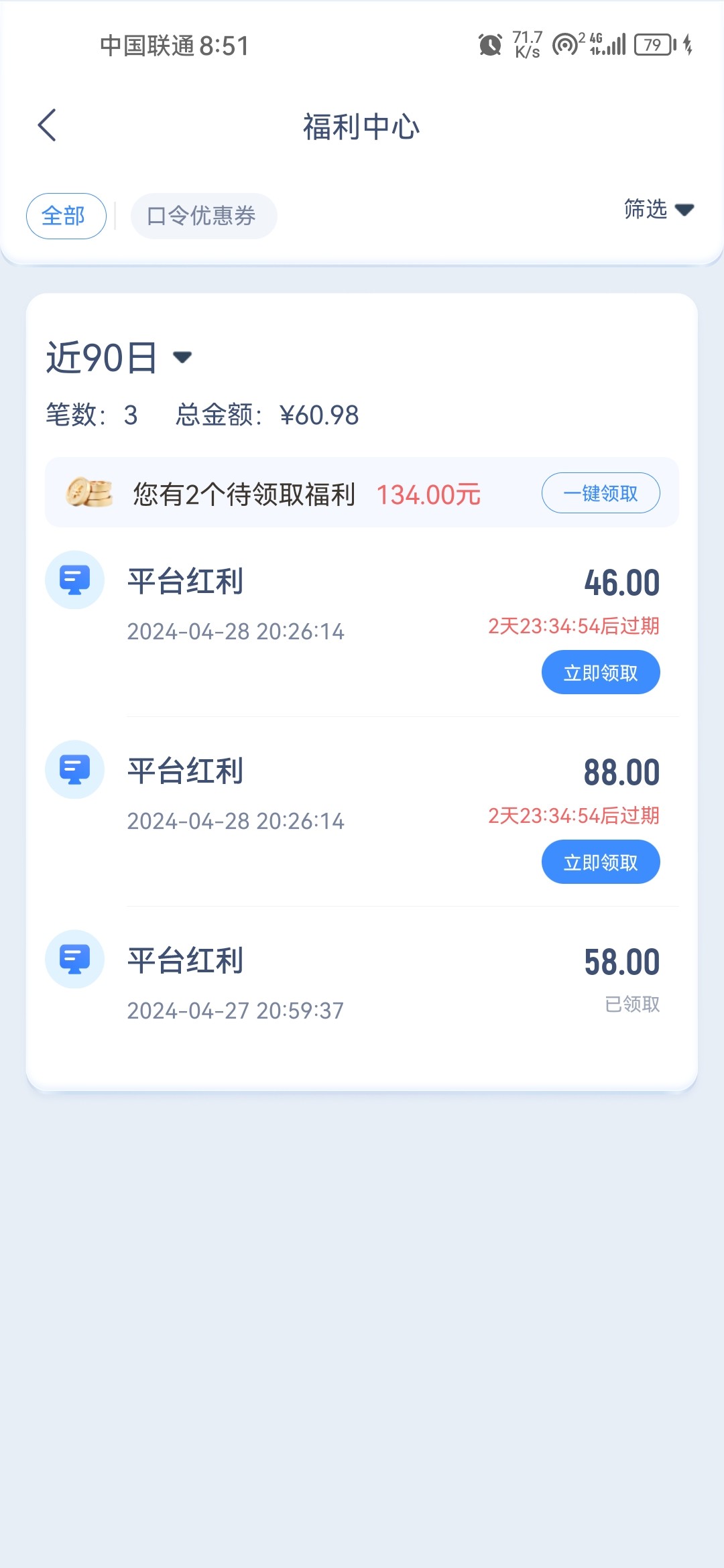Switch to 口令优惠券 tab

(x=203, y=216)
